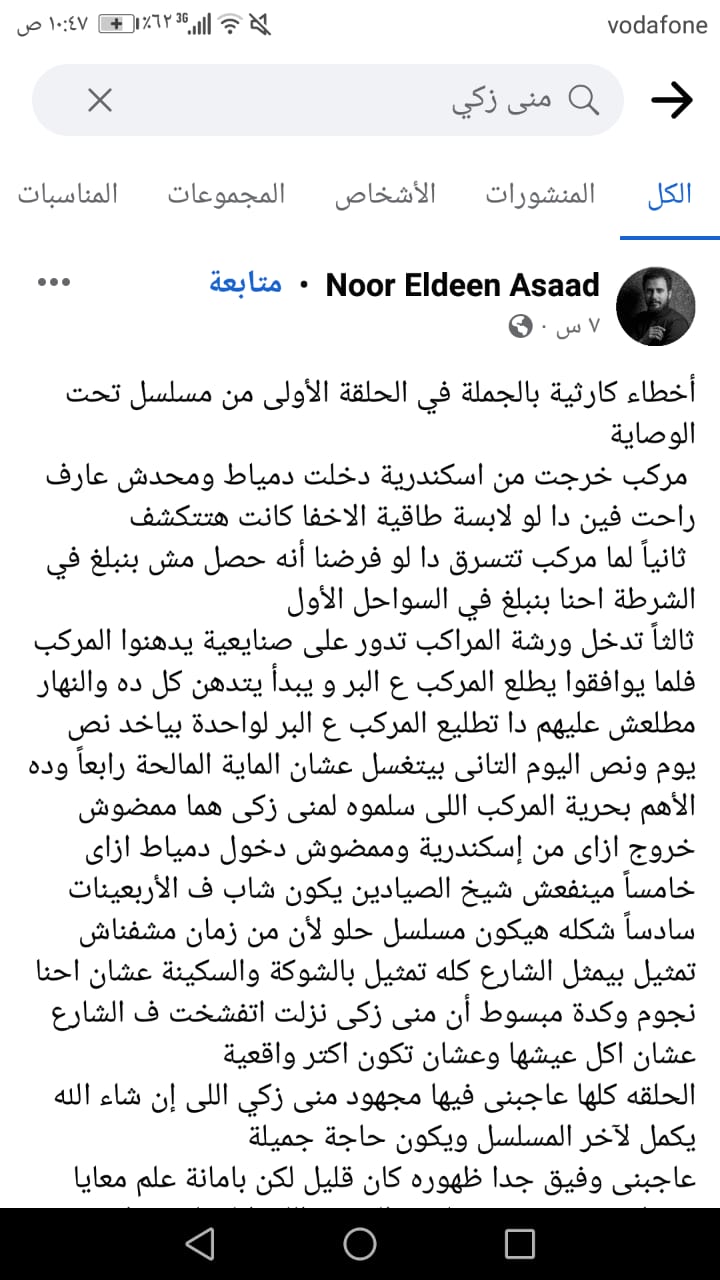The width and height of the screenshot is (720, 1280).
Task: Go back using the arrow icon
Action: [672, 100]
